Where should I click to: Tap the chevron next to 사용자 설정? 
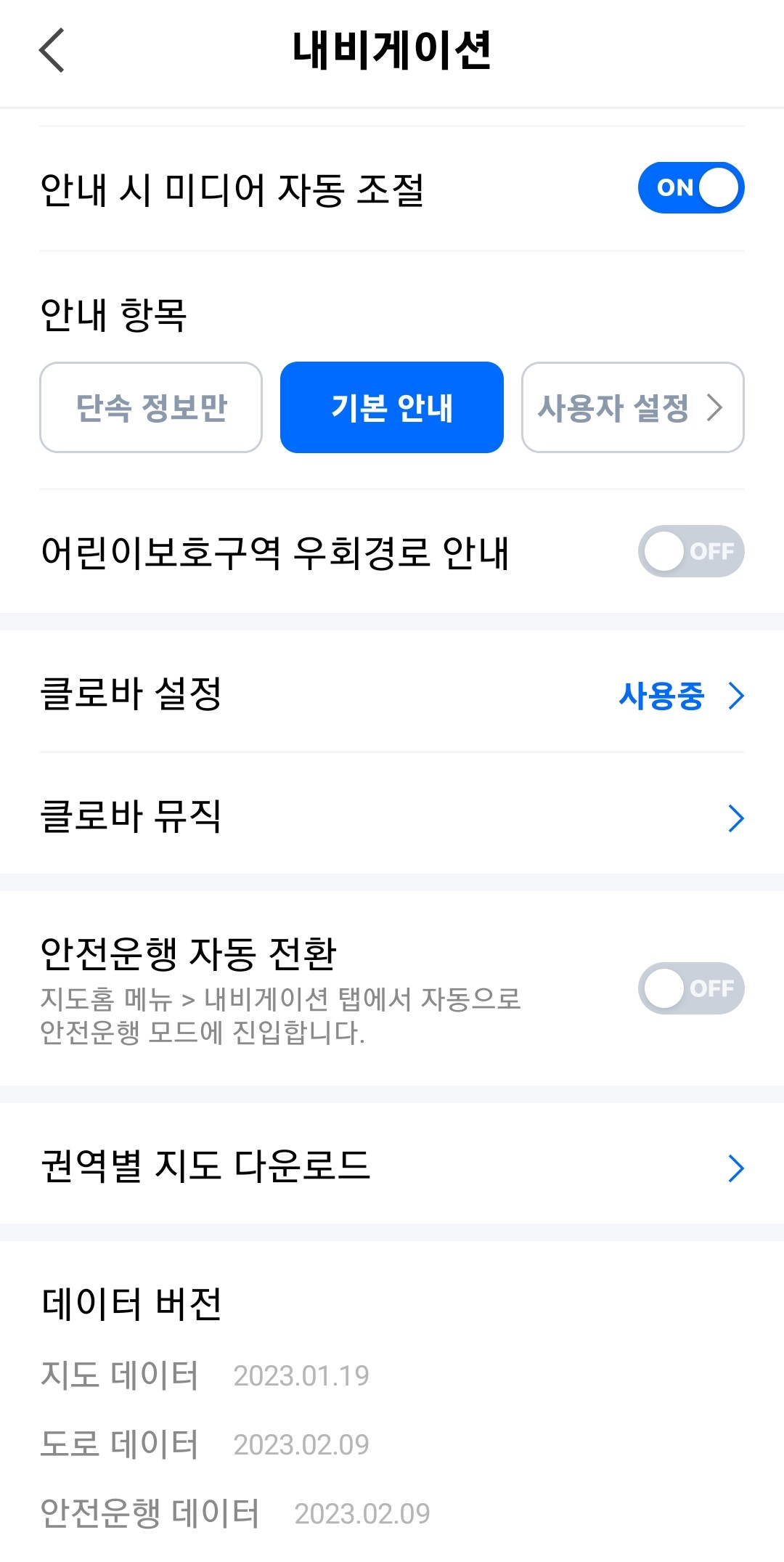click(x=717, y=407)
